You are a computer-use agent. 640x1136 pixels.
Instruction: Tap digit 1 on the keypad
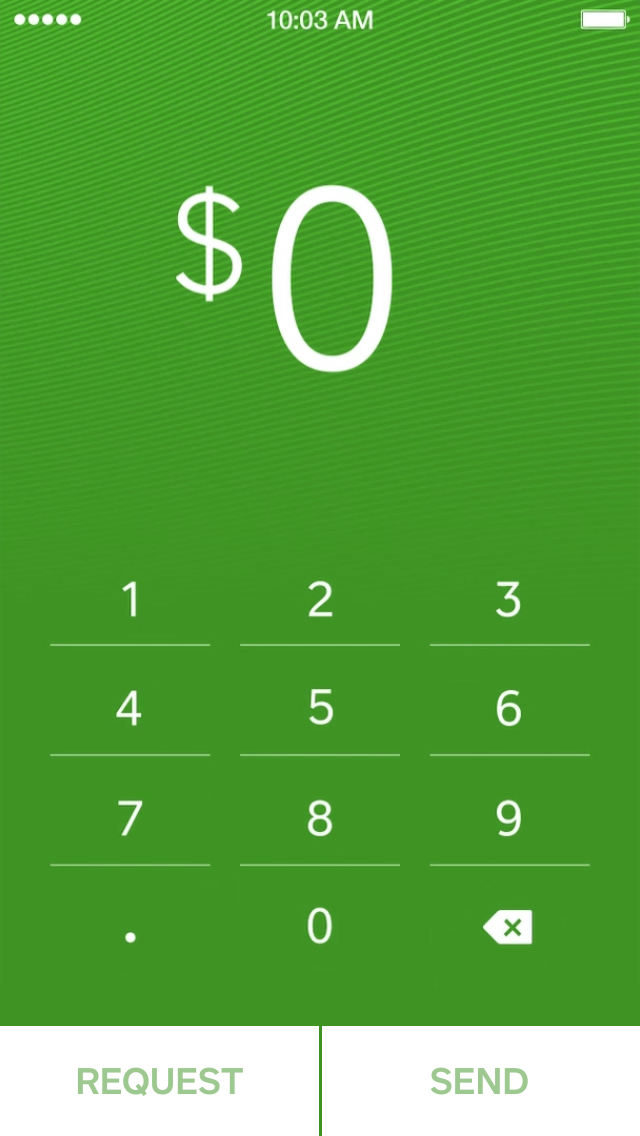click(x=130, y=599)
